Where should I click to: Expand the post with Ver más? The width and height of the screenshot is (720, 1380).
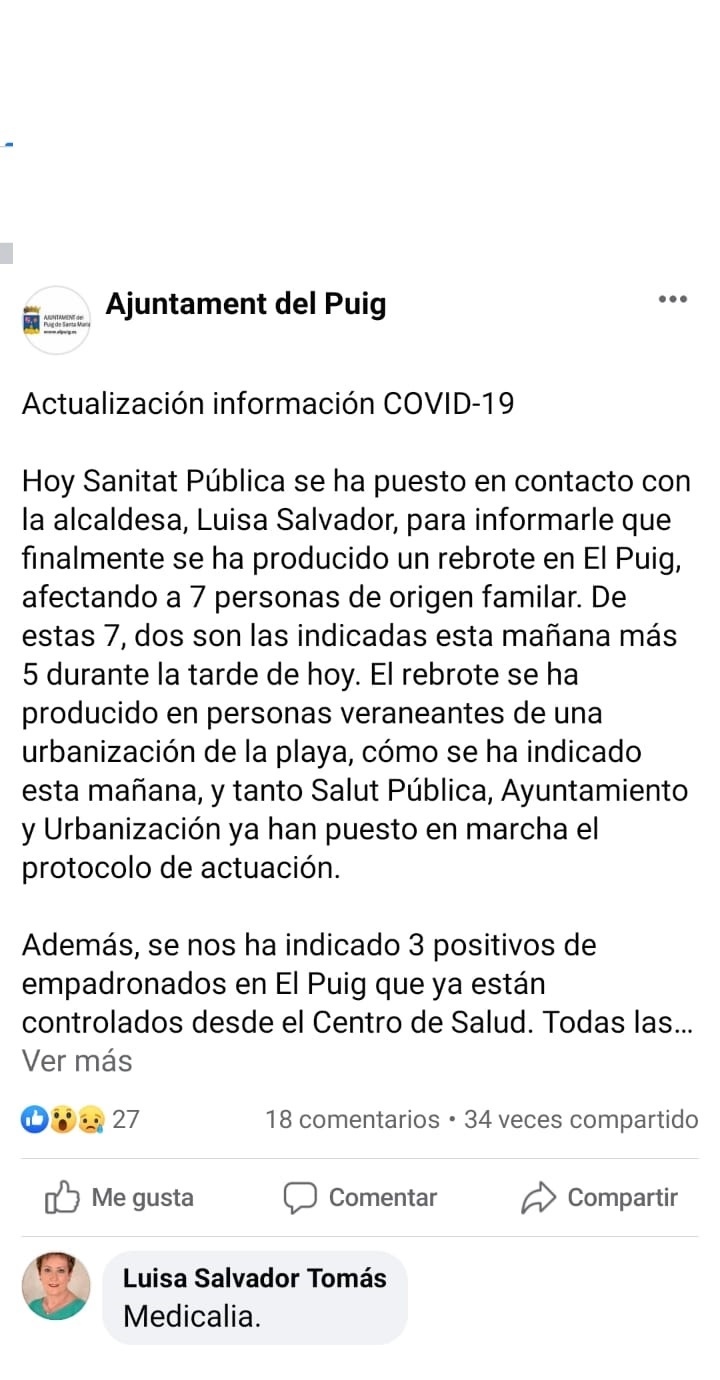click(x=77, y=1061)
